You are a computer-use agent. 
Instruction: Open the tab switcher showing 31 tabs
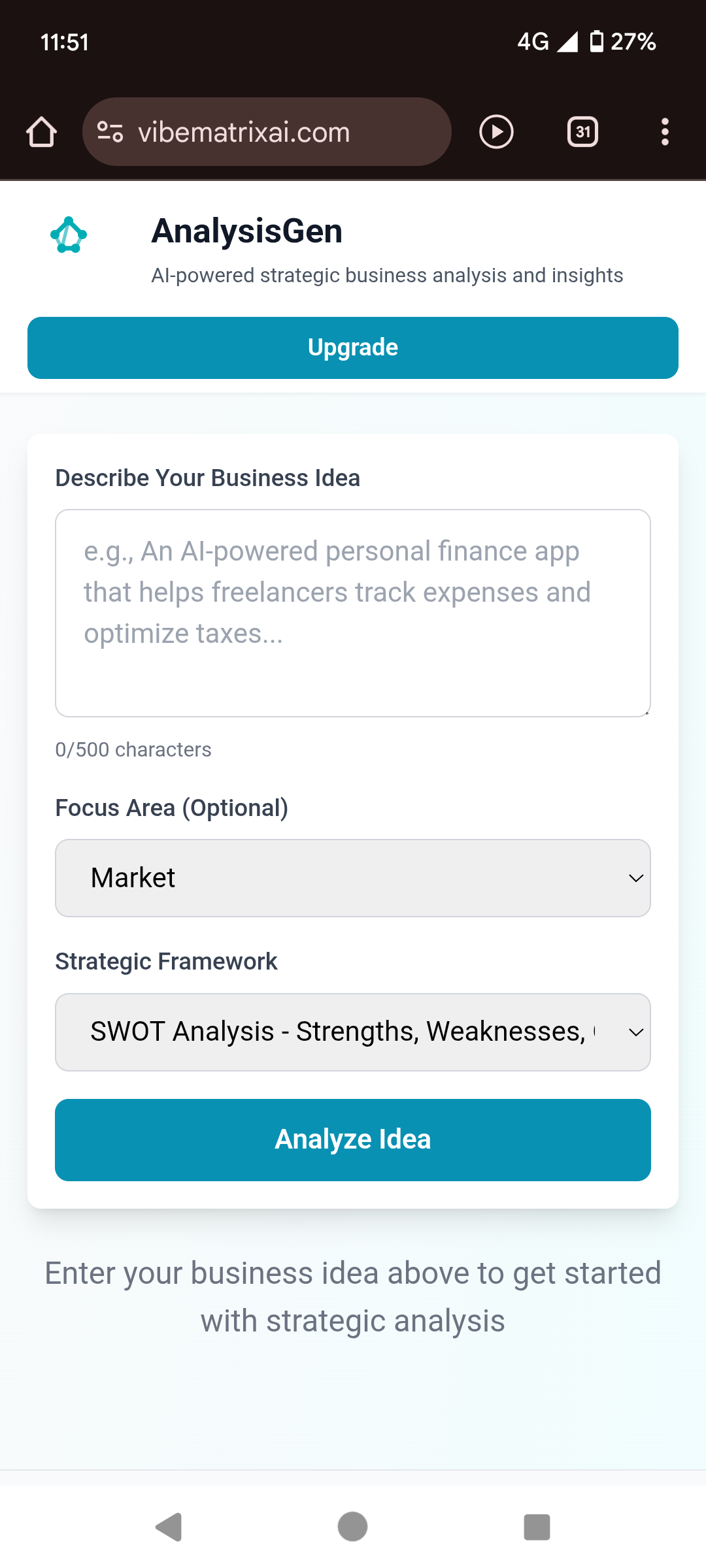(x=582, y=132)
